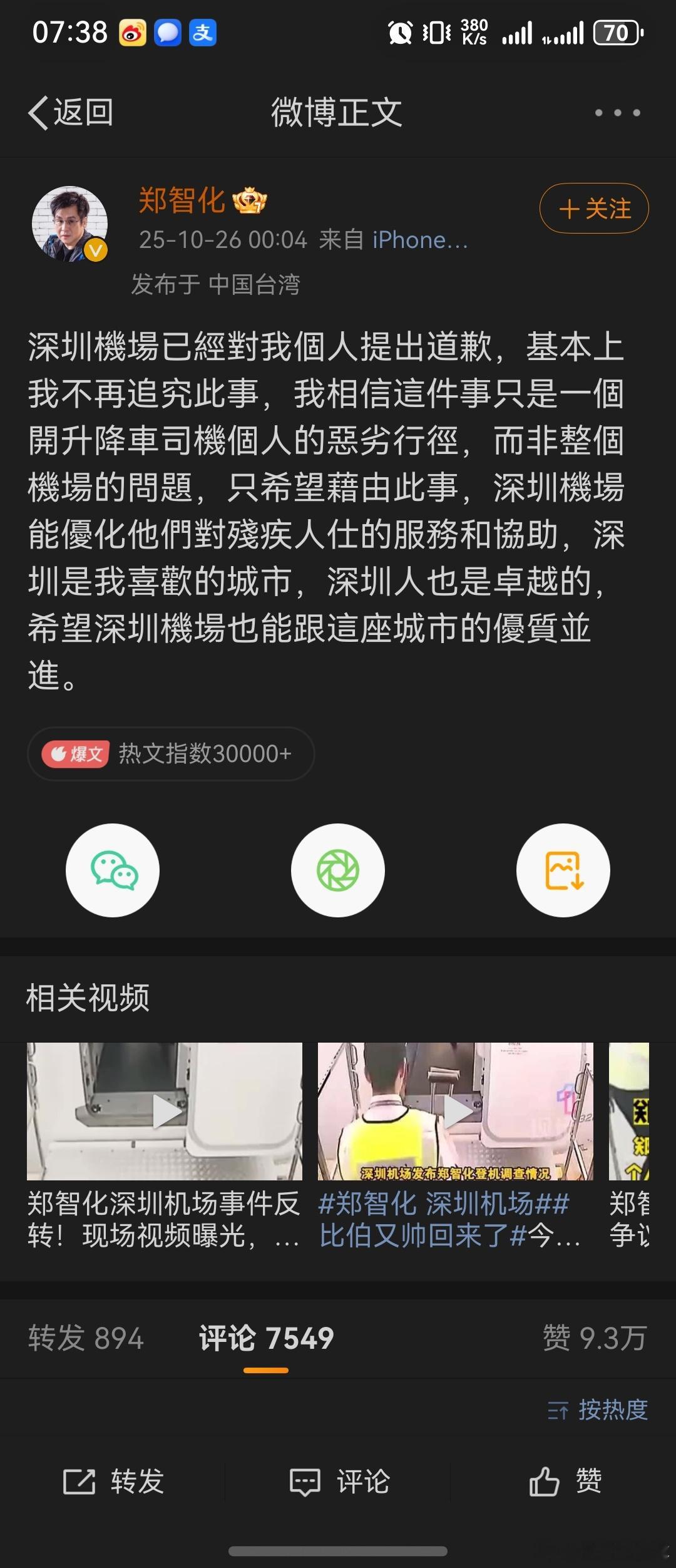Write a comment via bottom 评论 button
Image resolution: width=676 pixels, height=1568 pixels.
(339, 1482)
